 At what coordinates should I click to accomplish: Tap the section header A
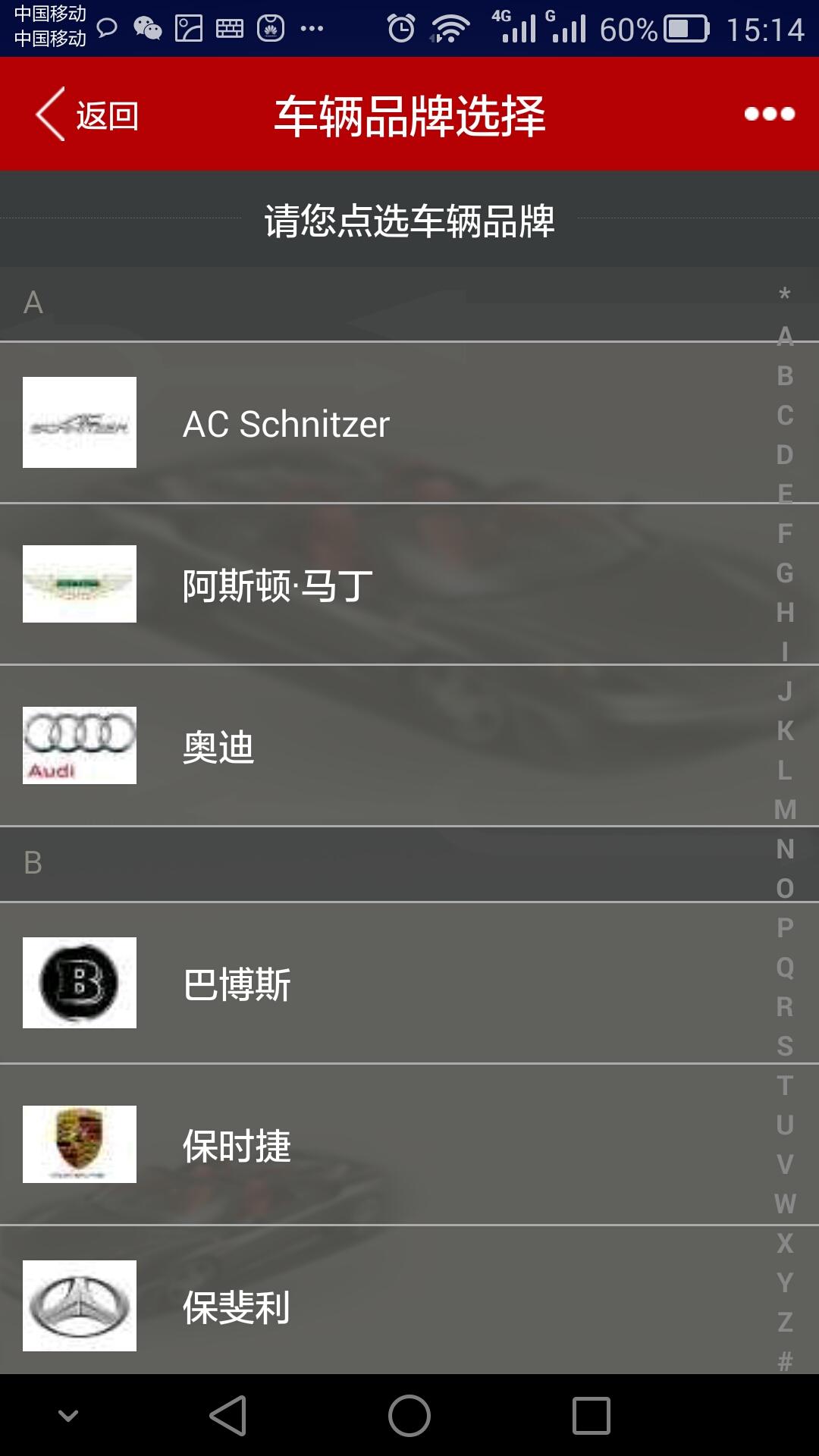tap(32, 303)
